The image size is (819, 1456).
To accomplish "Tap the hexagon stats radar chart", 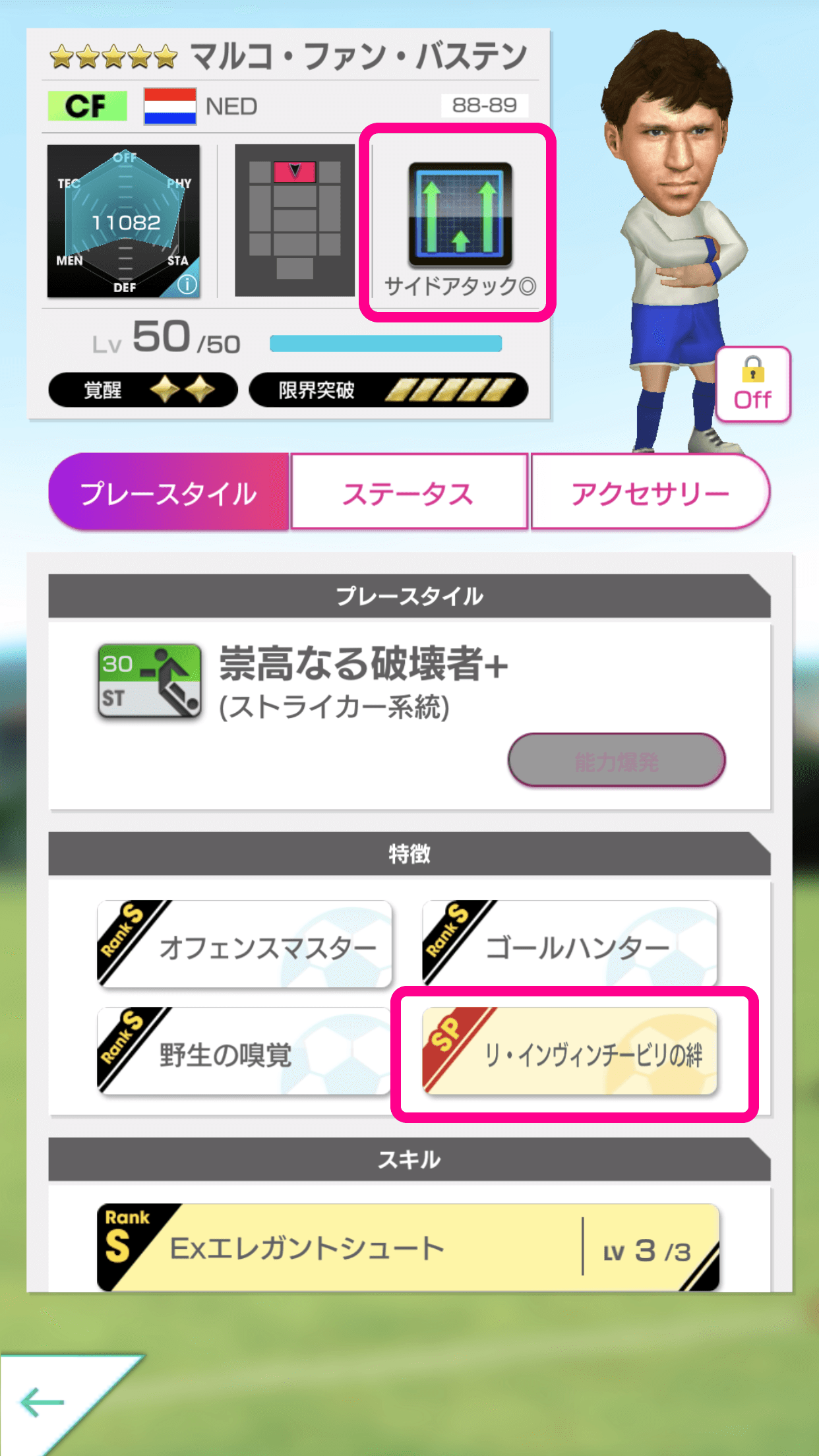I will [x=125, y=221].
